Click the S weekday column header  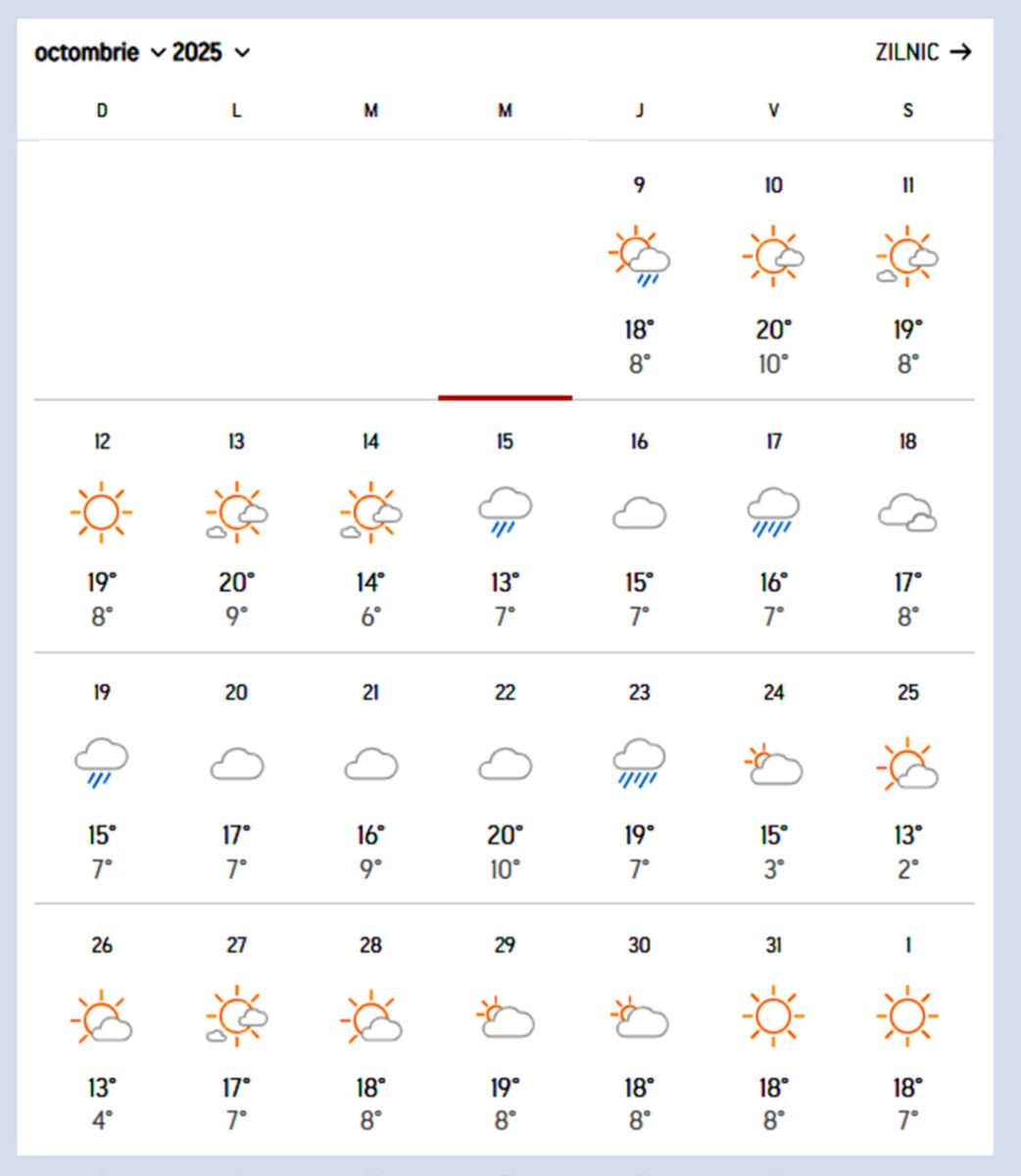908,110
